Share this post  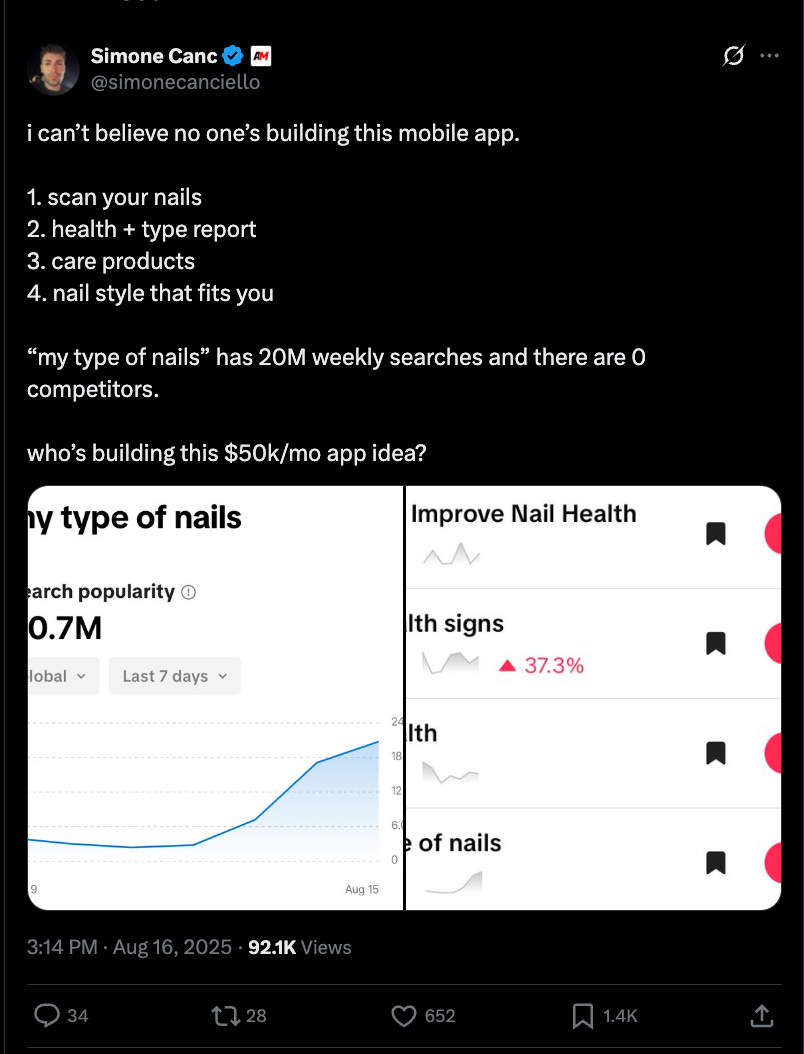click(x=761, y=1015)
